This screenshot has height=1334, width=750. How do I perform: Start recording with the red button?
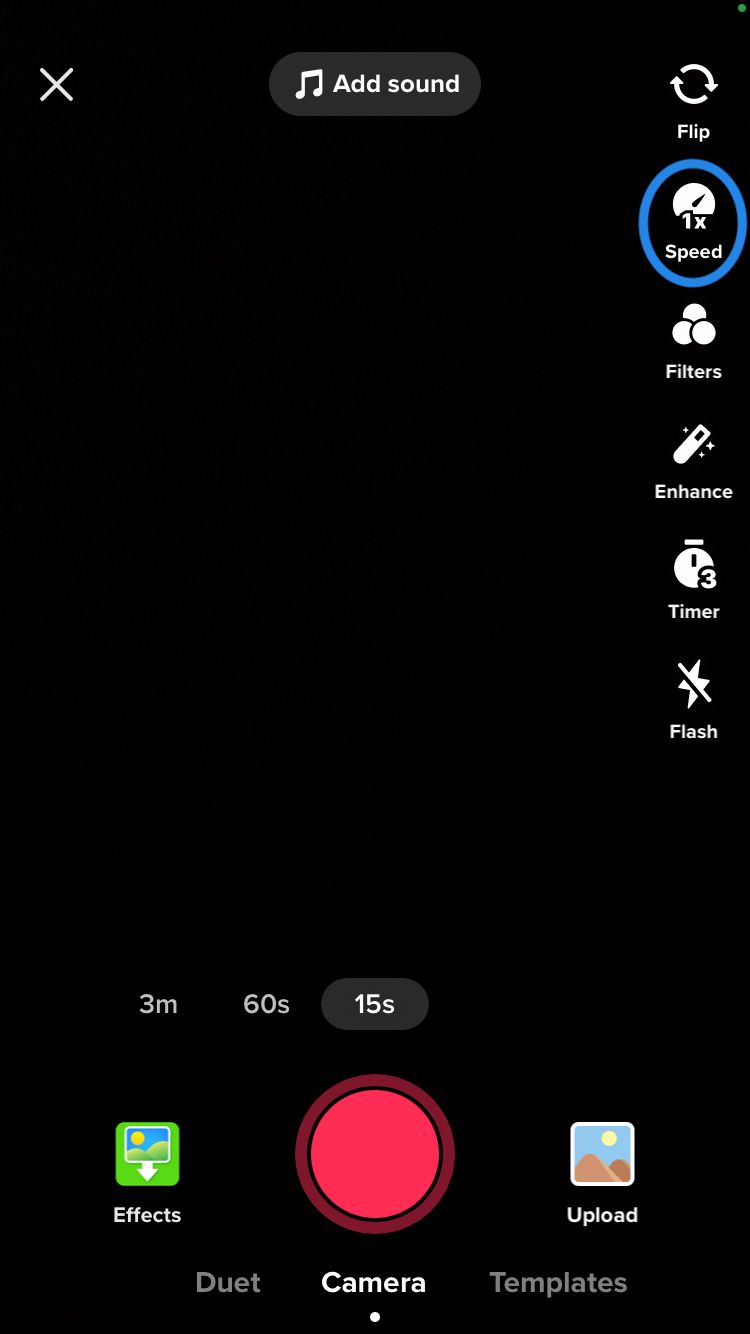pyautogui.click(x=375, y=1154)
